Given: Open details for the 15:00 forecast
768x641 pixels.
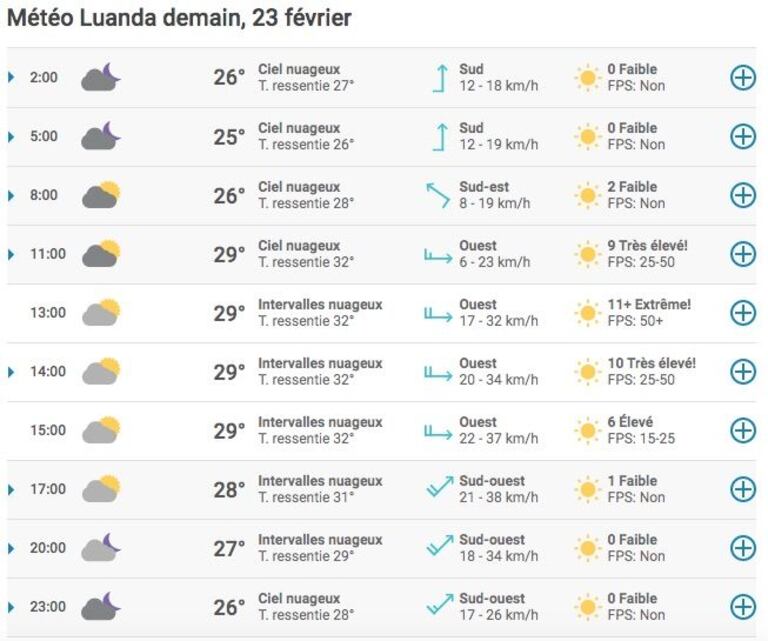Looking at the screenshot, I should click(742, 431).
